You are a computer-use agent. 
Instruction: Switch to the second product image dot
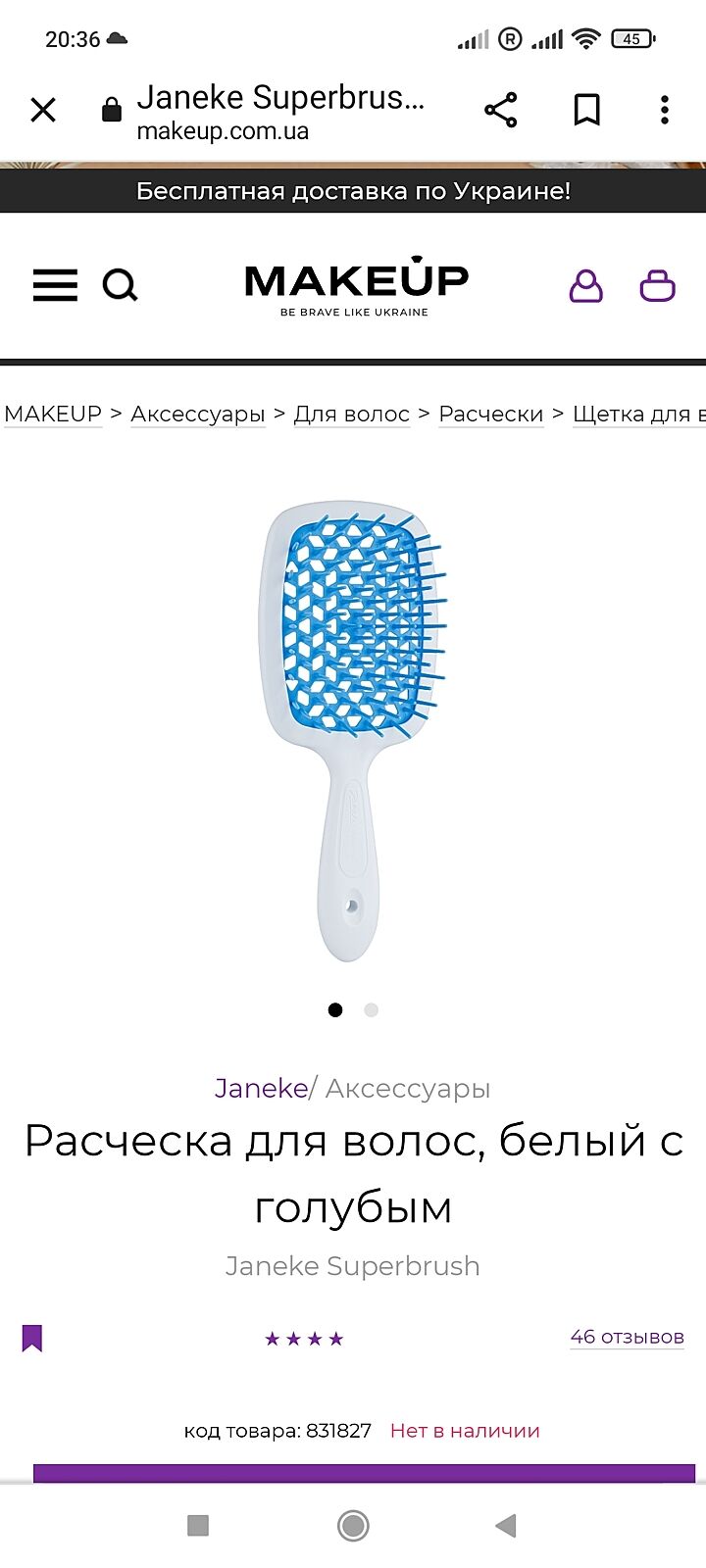(371, 1010)
